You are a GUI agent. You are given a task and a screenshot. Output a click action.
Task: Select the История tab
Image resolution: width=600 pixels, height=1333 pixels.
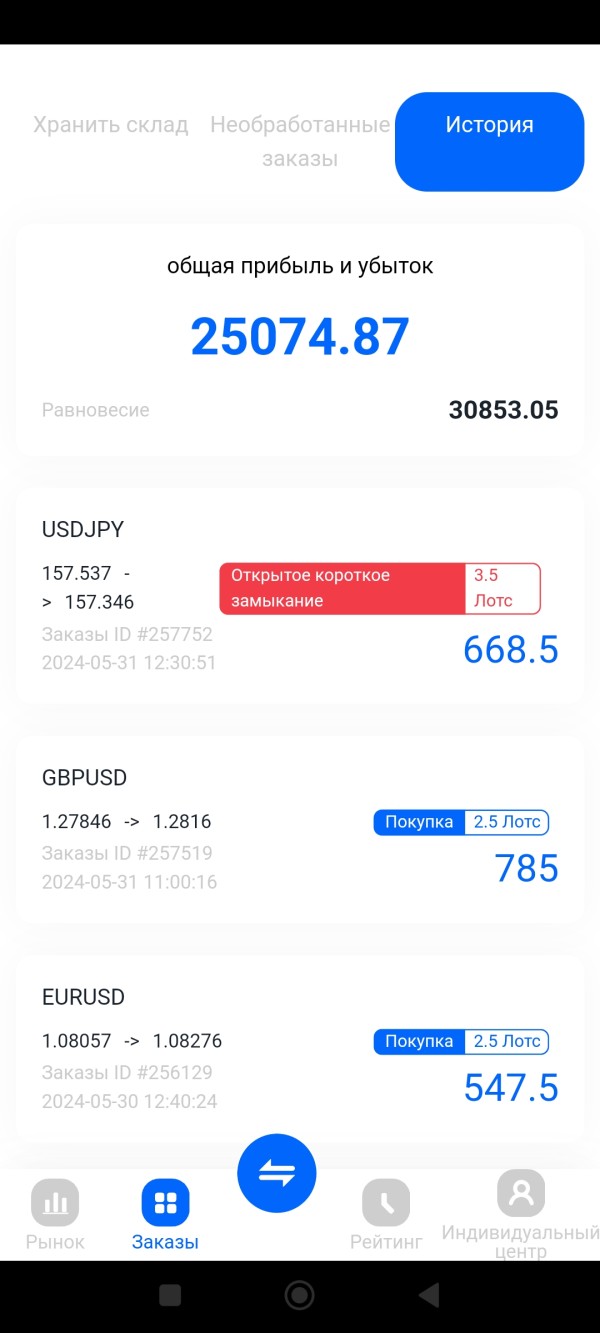pos(489,141)
